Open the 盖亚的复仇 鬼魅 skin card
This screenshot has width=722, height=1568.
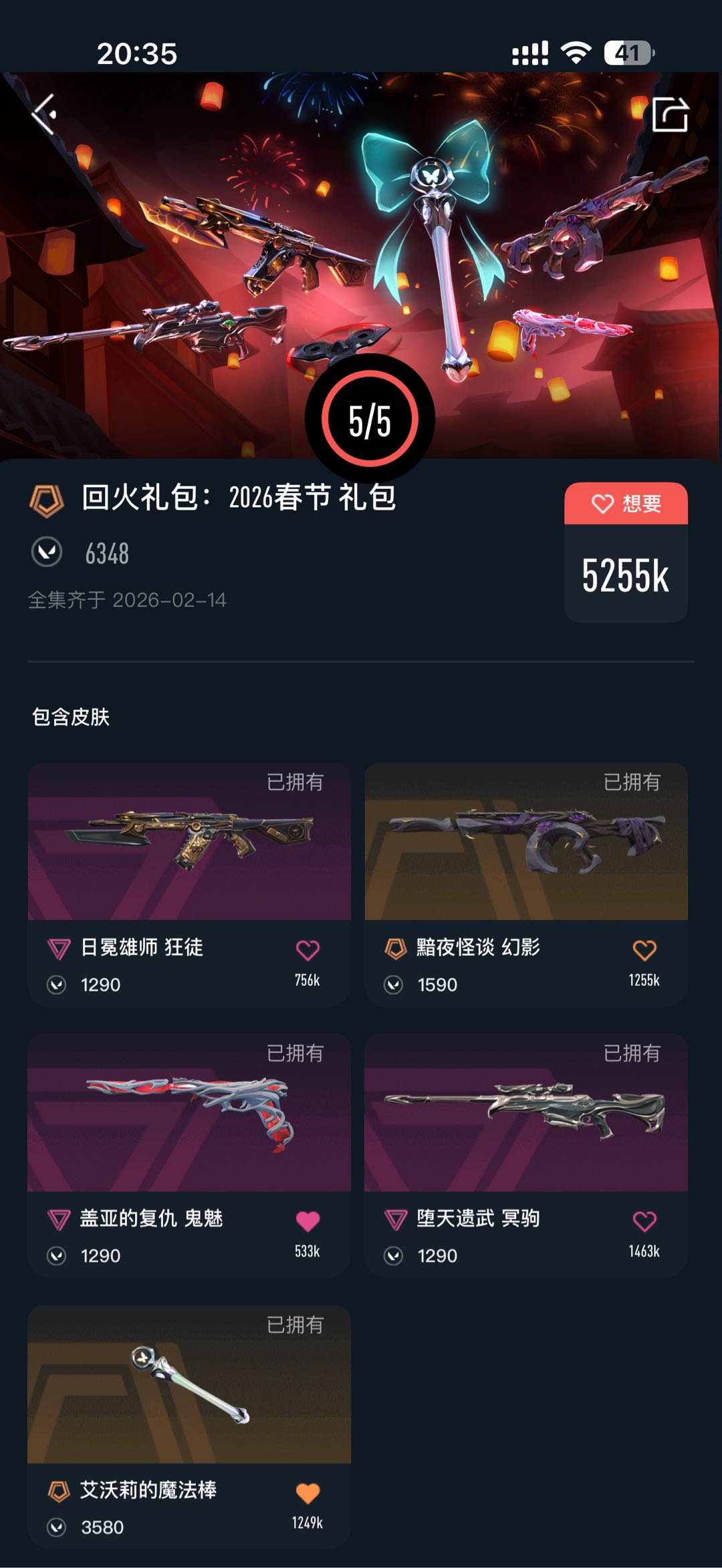pos(189,1156)
